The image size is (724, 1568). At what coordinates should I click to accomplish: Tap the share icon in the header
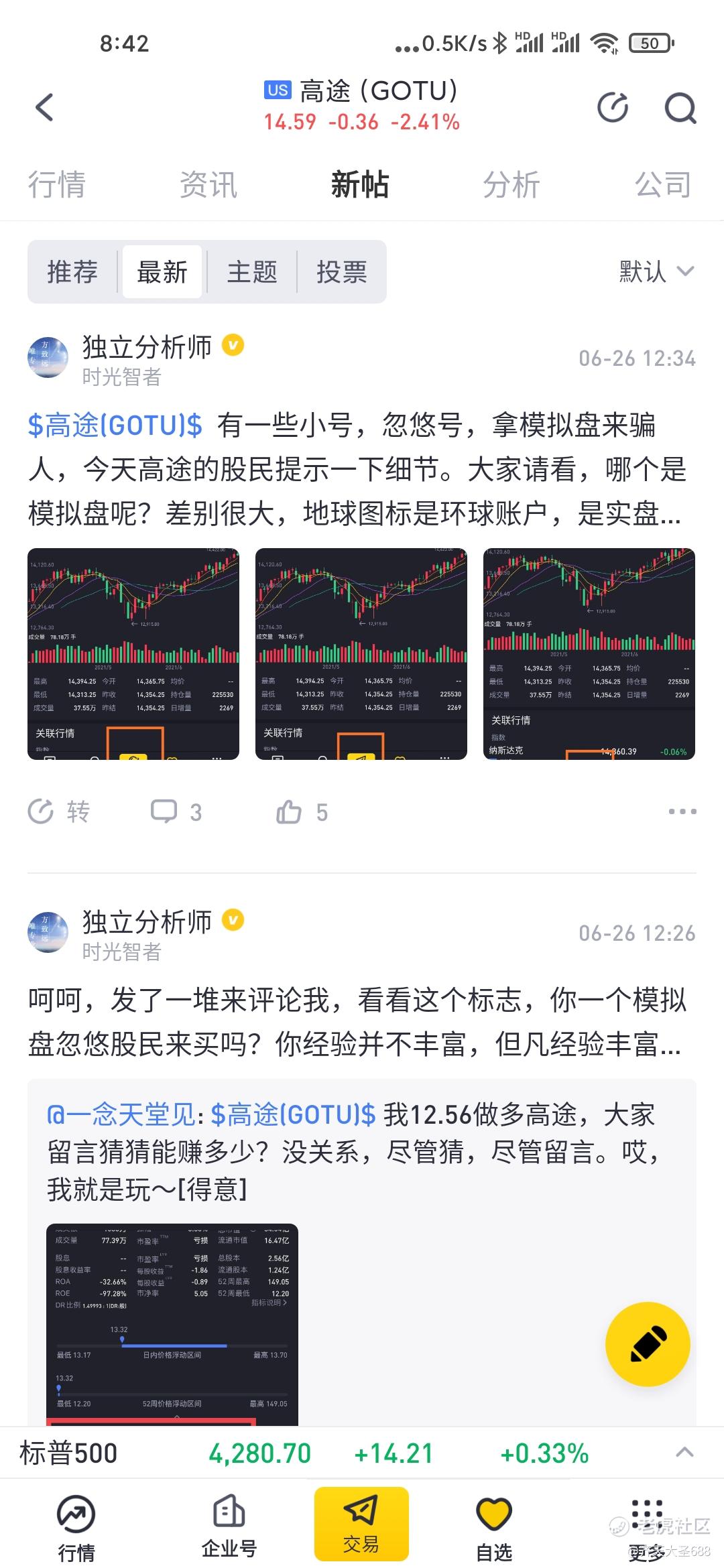(613, 107)
